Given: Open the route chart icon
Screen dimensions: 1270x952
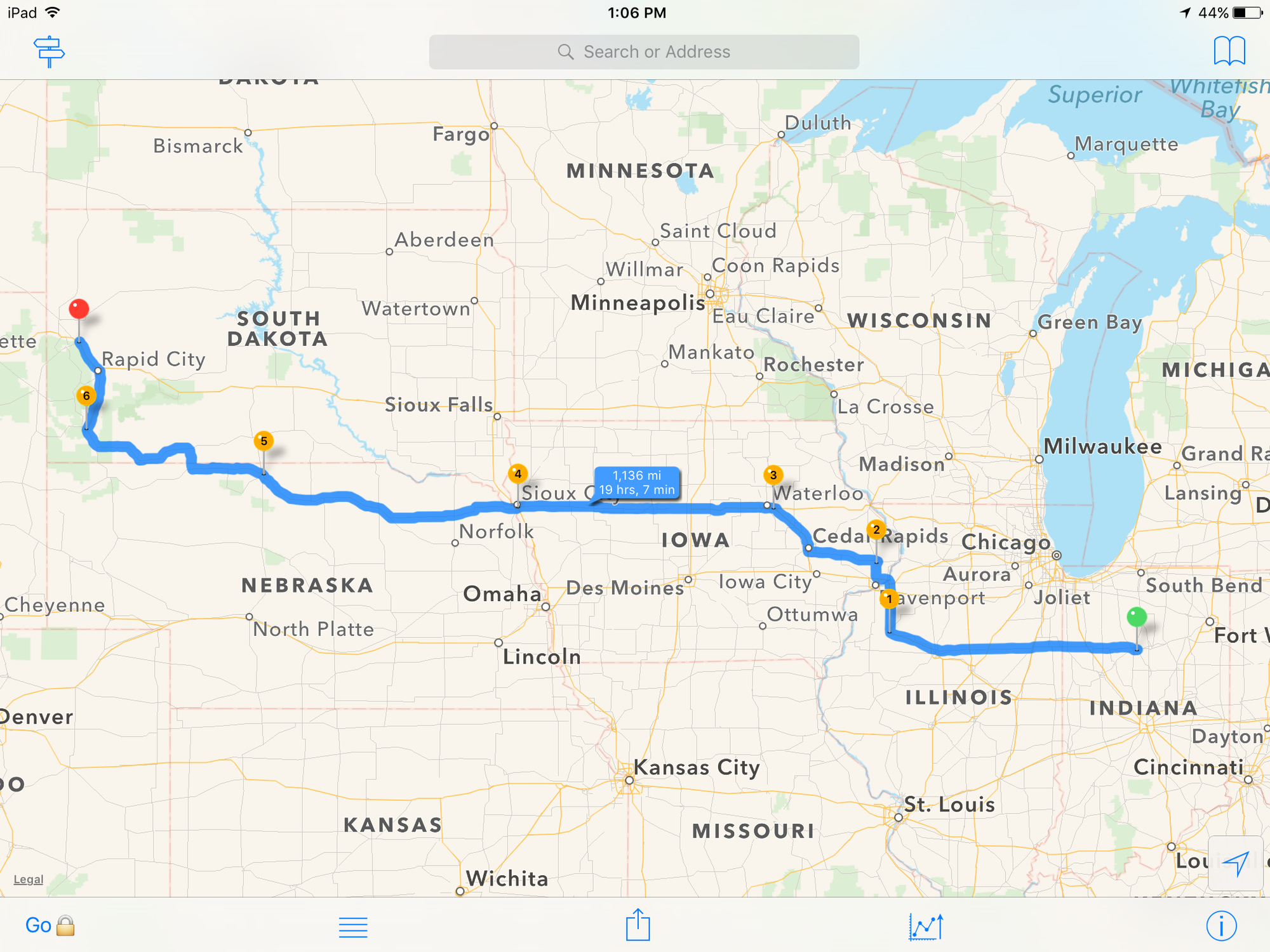Looking at the screenshot, I should 926,927.
